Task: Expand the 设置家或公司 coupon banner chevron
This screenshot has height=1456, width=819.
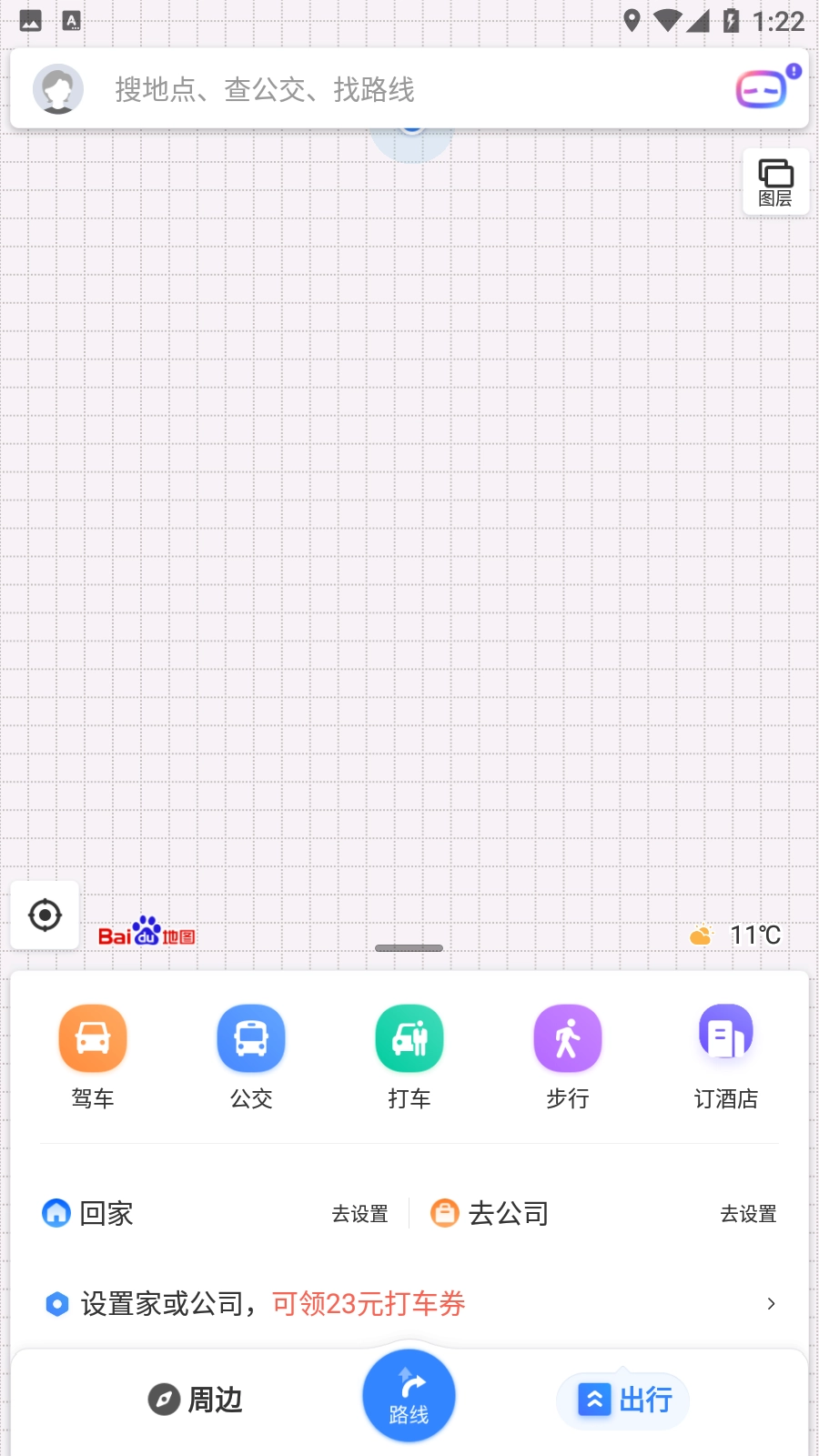Action: 773,1304
